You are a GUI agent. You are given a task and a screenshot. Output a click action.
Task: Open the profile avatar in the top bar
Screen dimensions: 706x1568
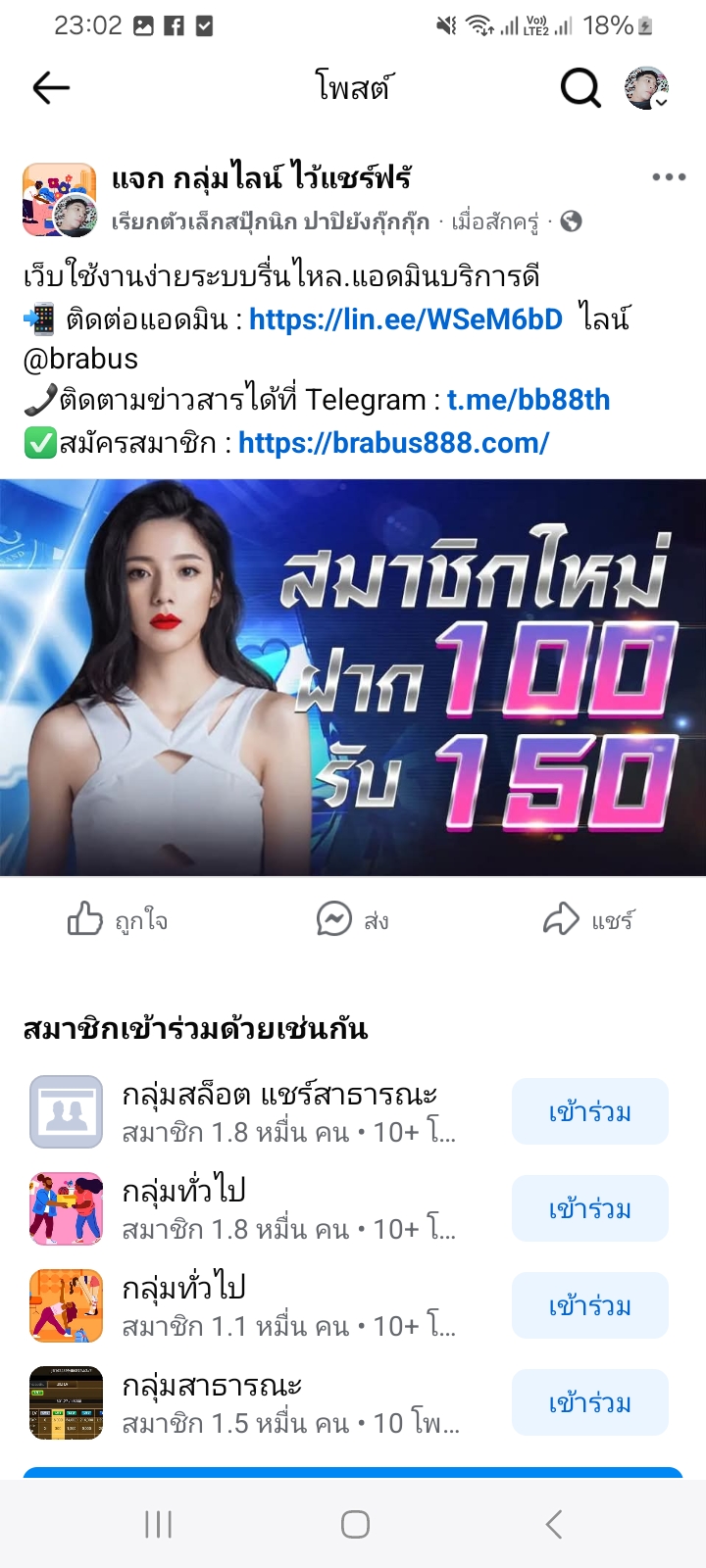click(647, 88)
